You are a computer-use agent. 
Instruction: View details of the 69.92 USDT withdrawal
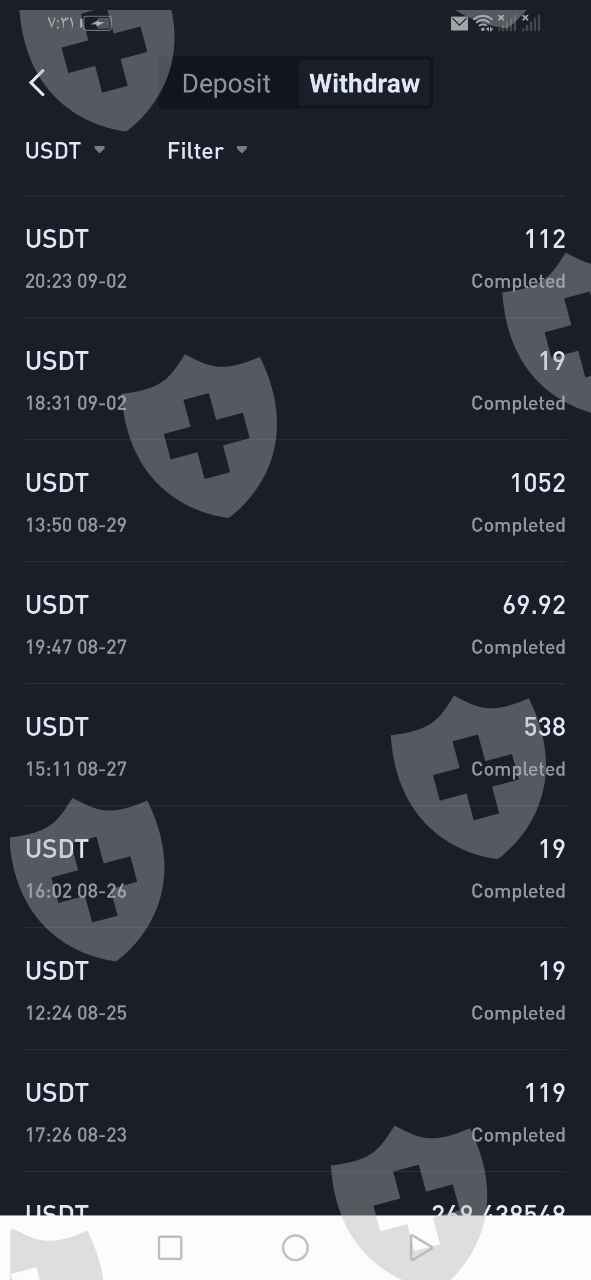(x=295, y=624)
